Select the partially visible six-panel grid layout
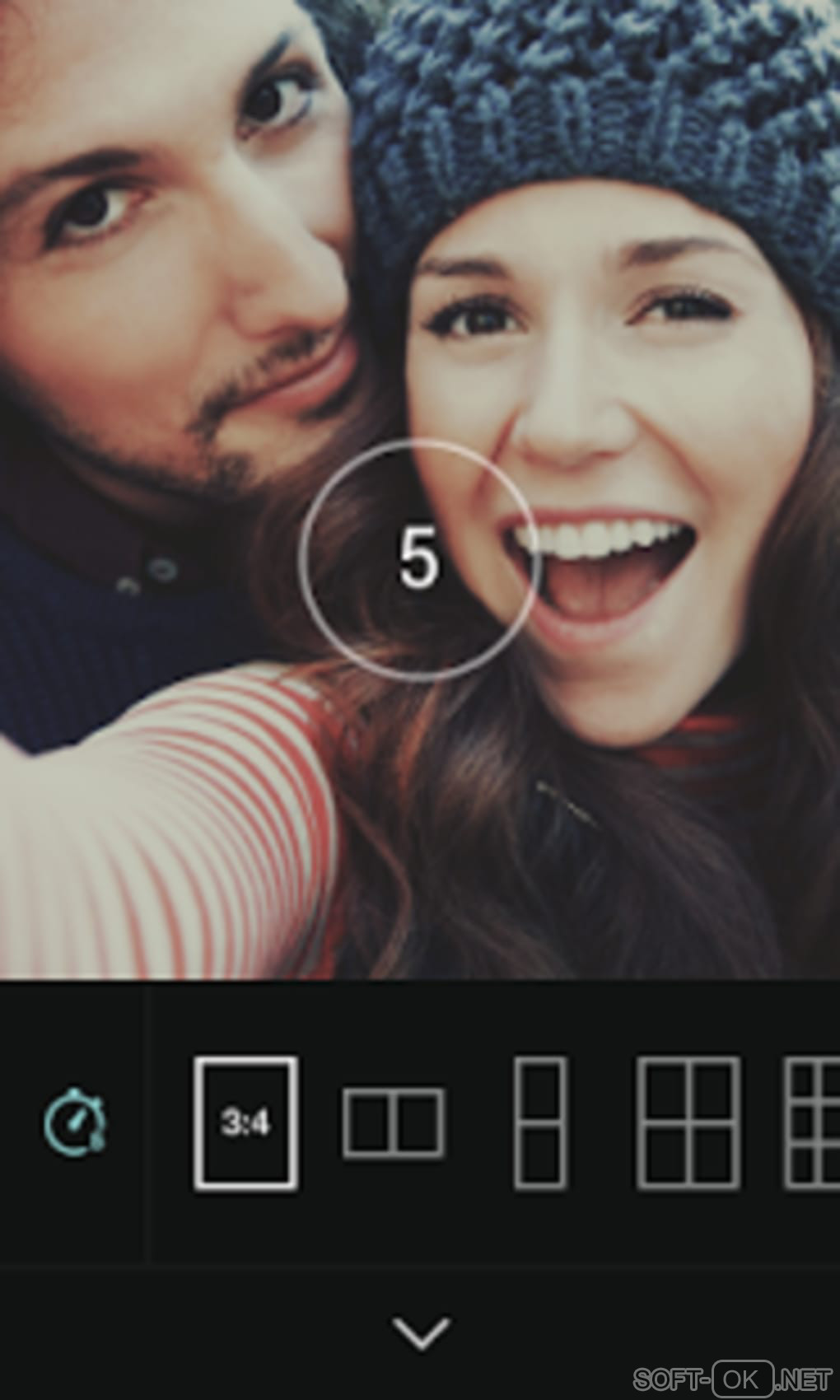 point(813,1122)
